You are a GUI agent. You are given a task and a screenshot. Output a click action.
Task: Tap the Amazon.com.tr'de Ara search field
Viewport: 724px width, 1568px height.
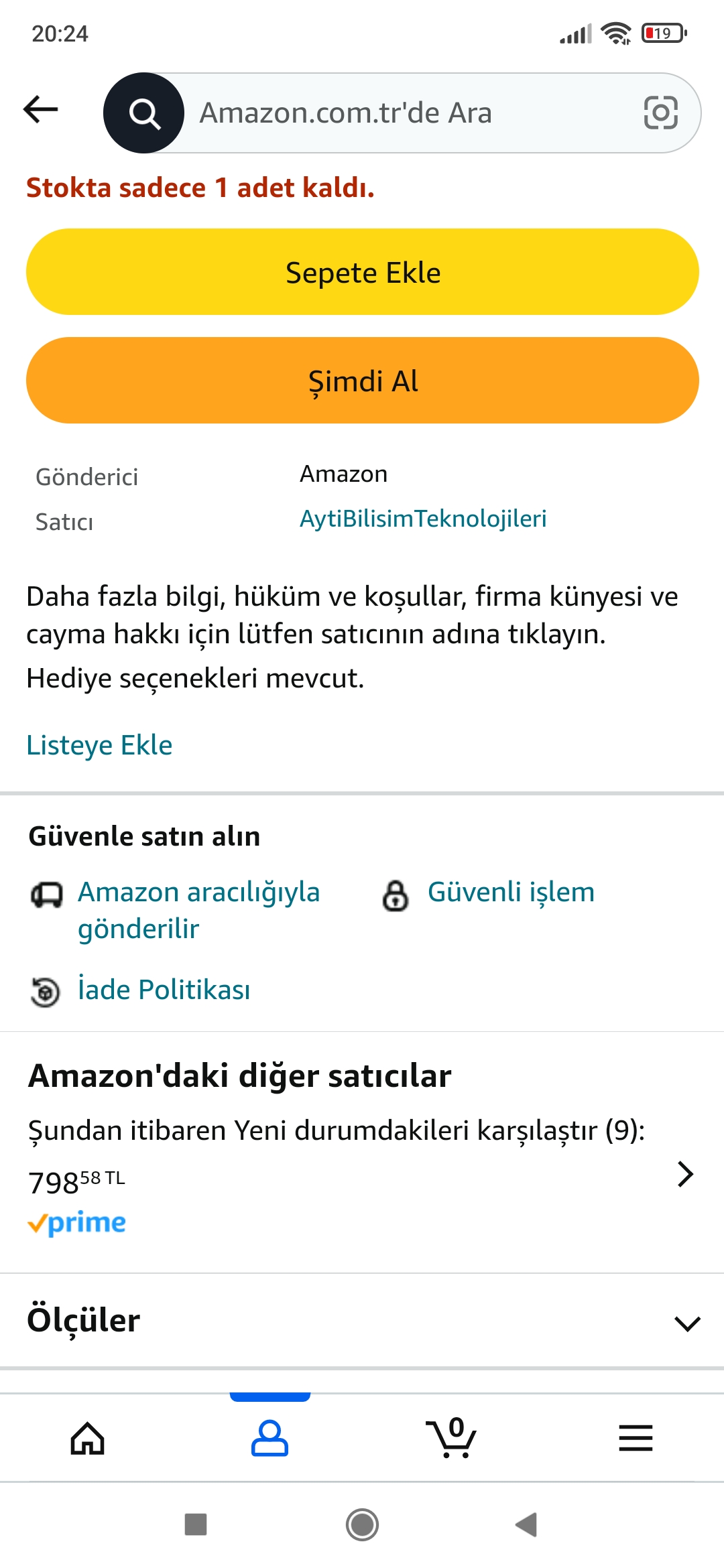coord(402,113)
